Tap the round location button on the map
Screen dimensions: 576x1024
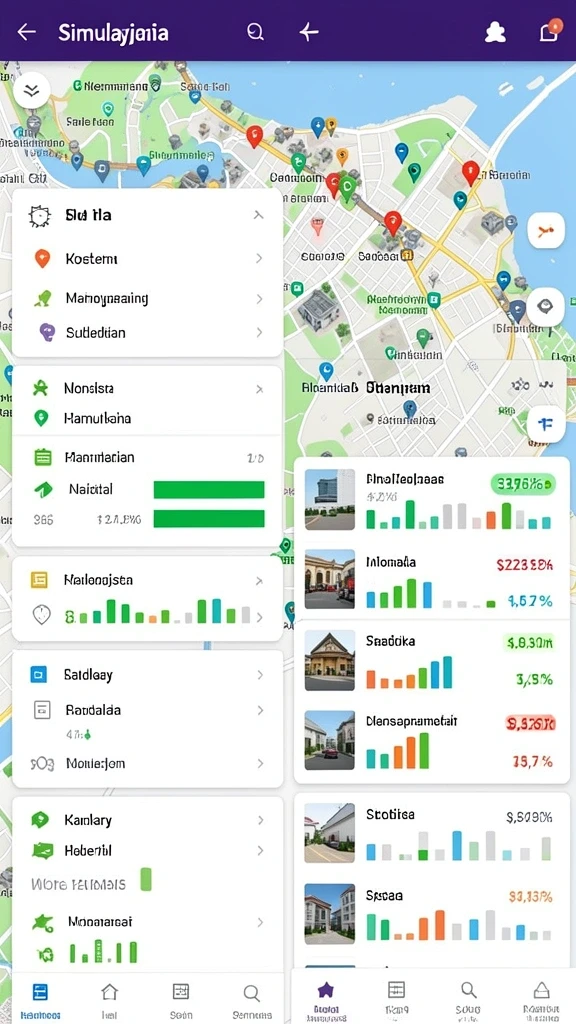pos(545,307)
